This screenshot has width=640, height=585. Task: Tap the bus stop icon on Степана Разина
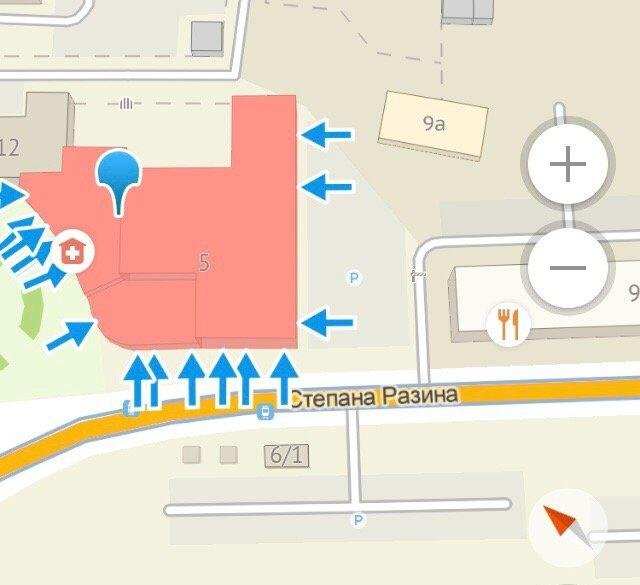pyautogui.click(x=264, y=410)
